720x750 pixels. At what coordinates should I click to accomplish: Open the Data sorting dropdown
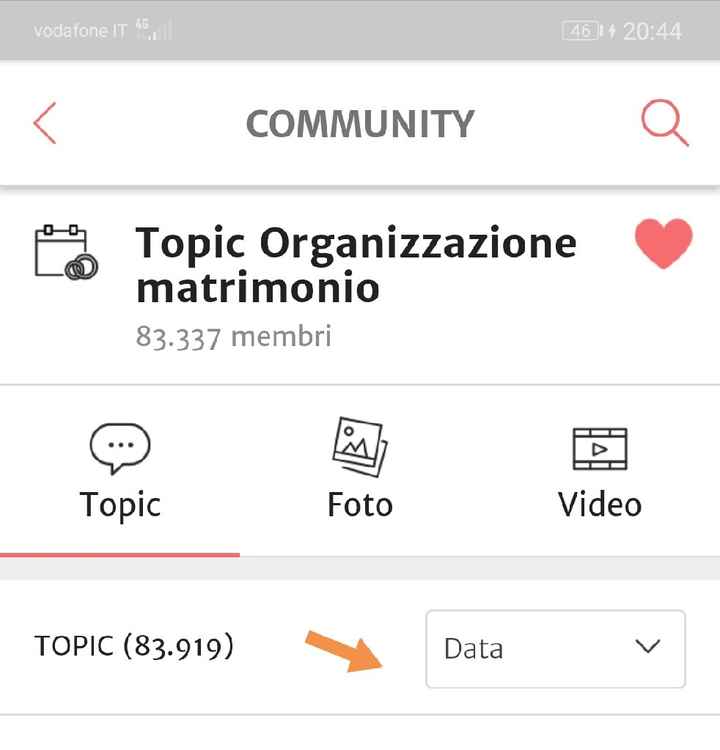(x=555, y=649)
